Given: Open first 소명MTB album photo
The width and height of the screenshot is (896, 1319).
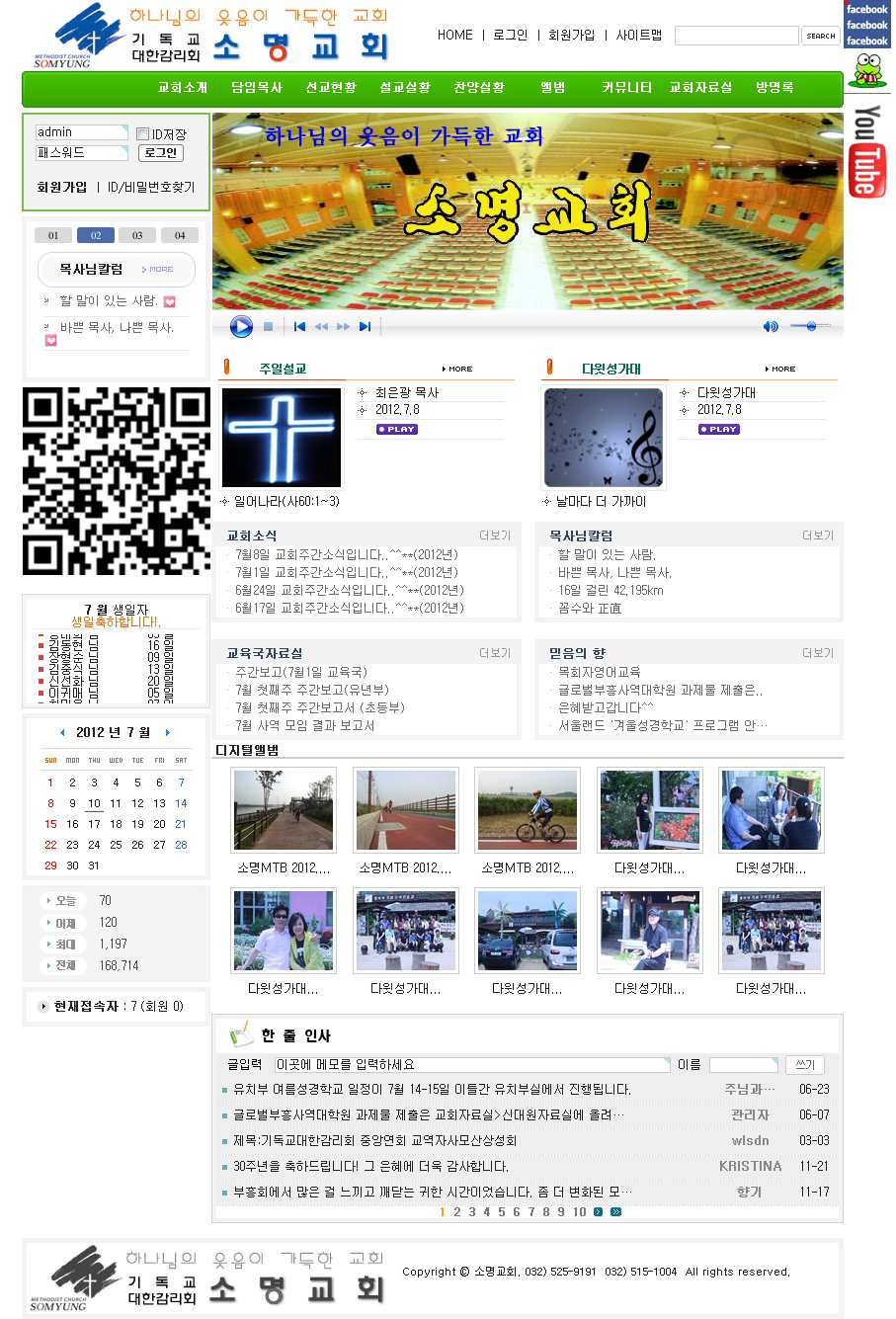Looking at the screenshot, I should pyautogui.click(x=284, y=810).
